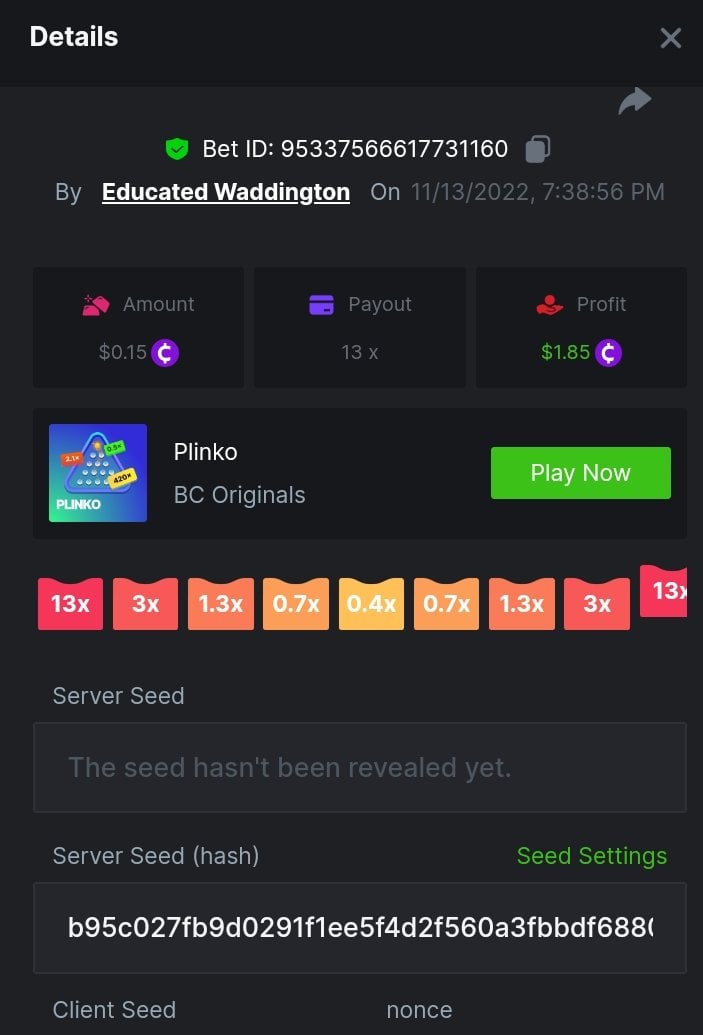
Task: Close the Details panel
Action: (x=670, y=38)
